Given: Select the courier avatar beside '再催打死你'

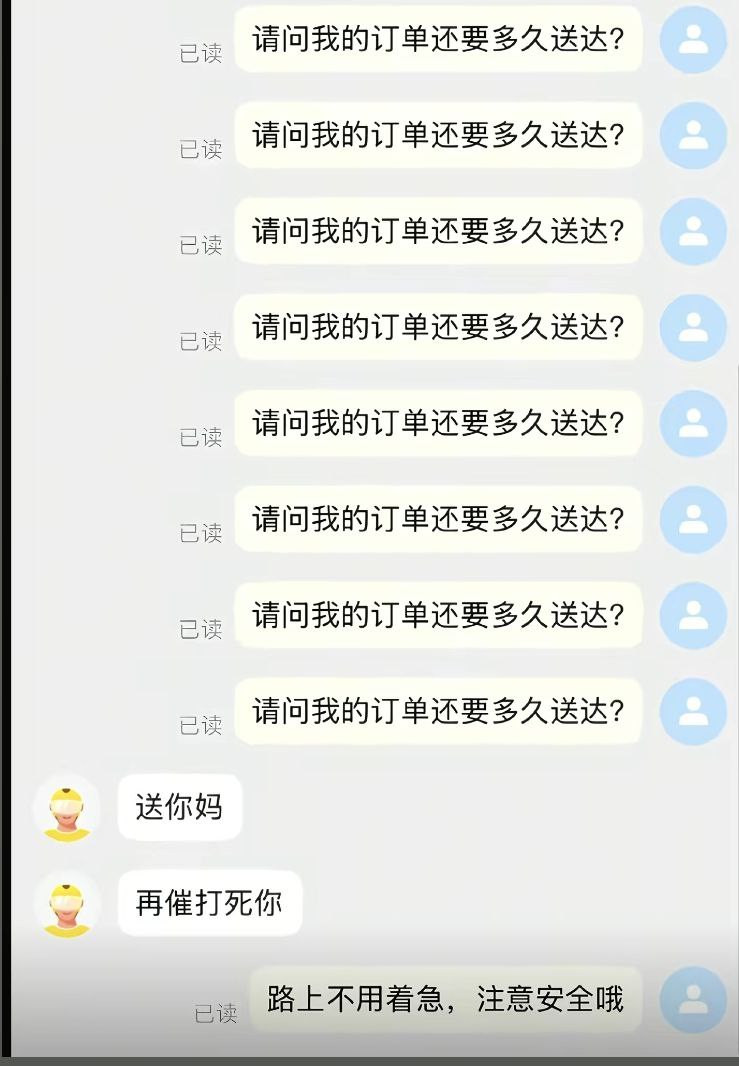Looking at the screenshot, I should click(66, 904).
